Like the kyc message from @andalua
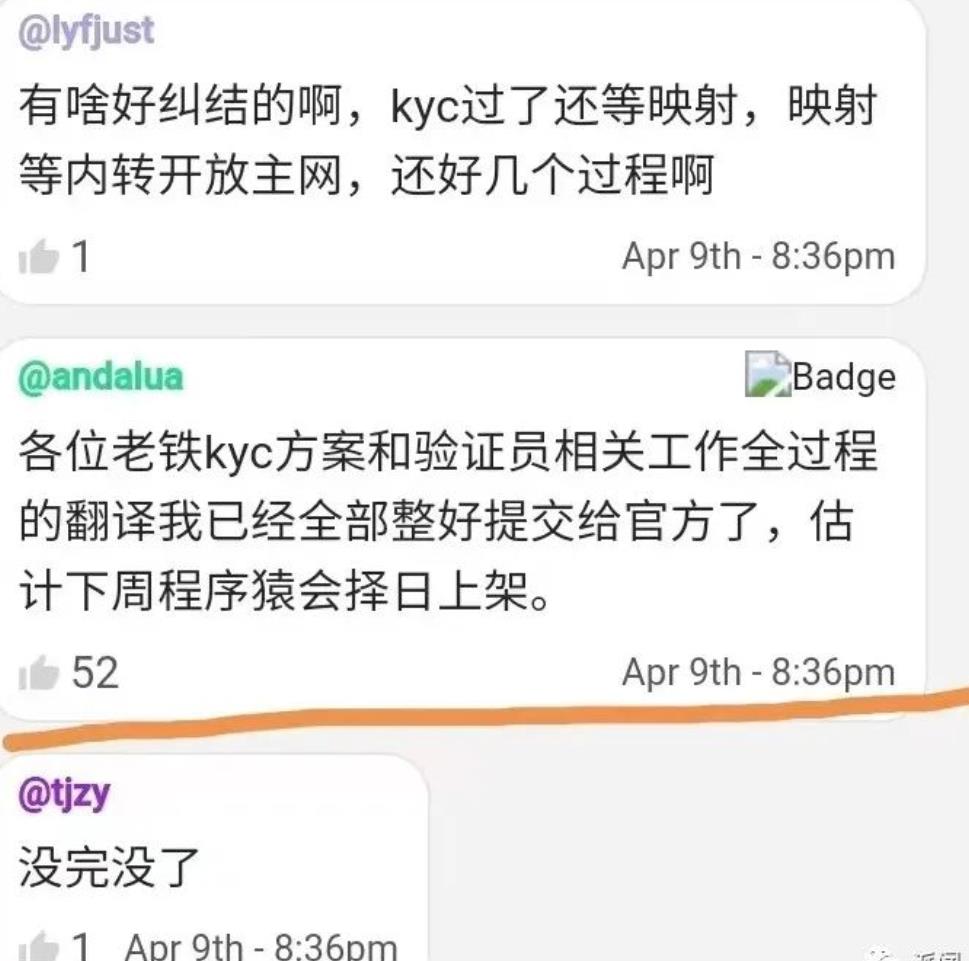 (39, 673)
